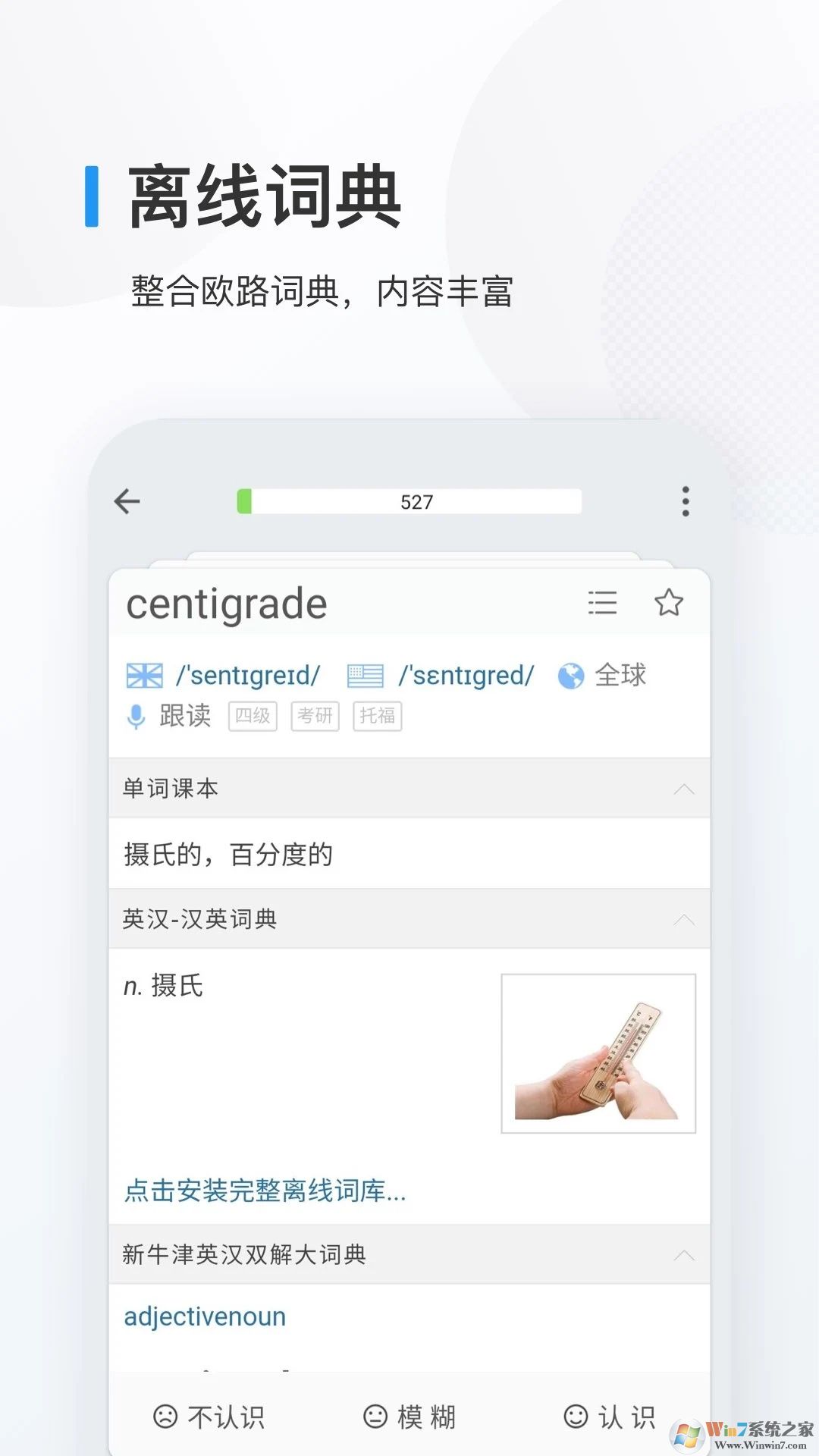Select the 托福 exam tag
Screen dimensions: 819x1456
pos(377,716)
